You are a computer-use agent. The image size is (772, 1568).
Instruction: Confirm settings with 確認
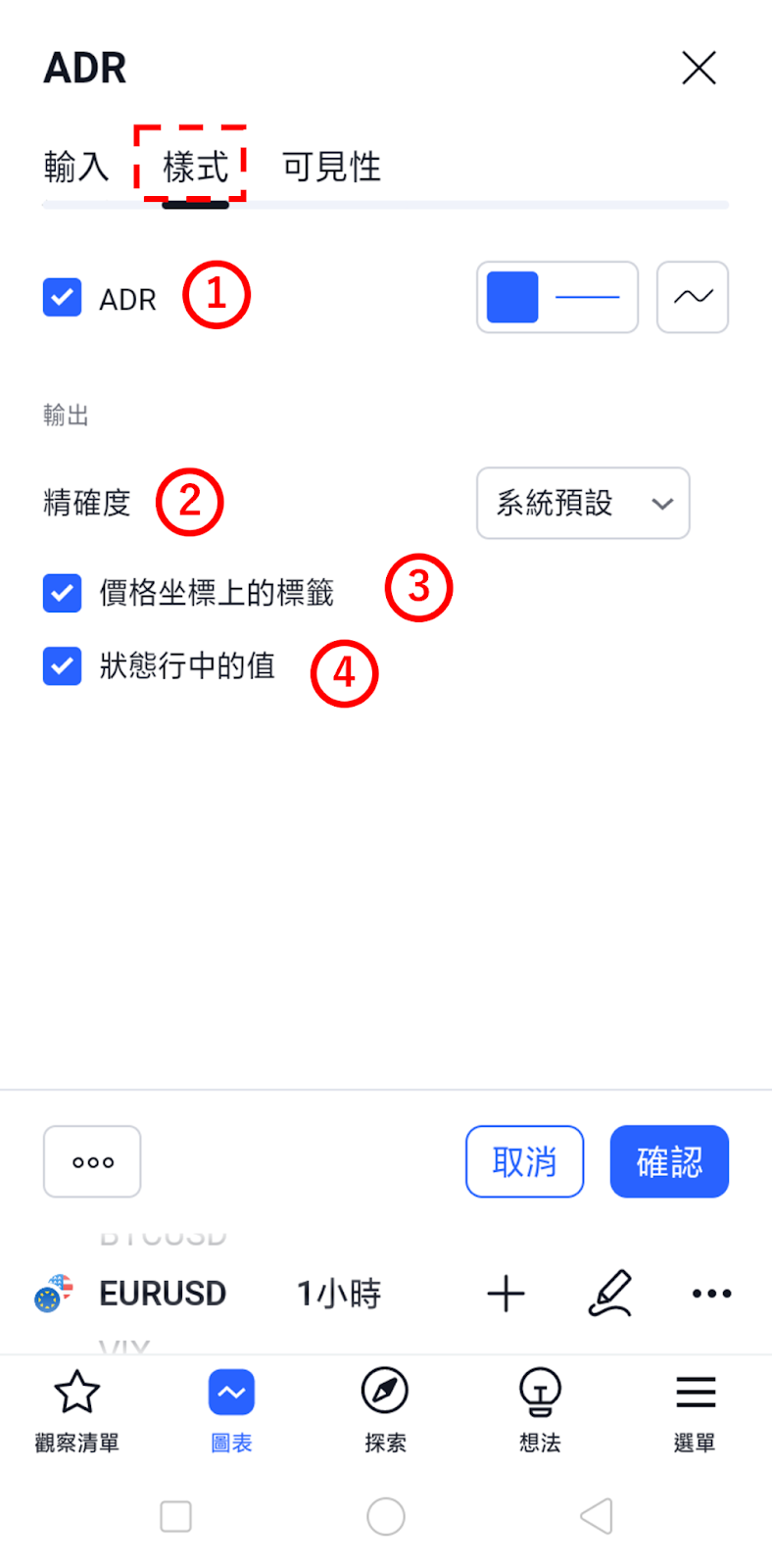(x=669, y=1161)
